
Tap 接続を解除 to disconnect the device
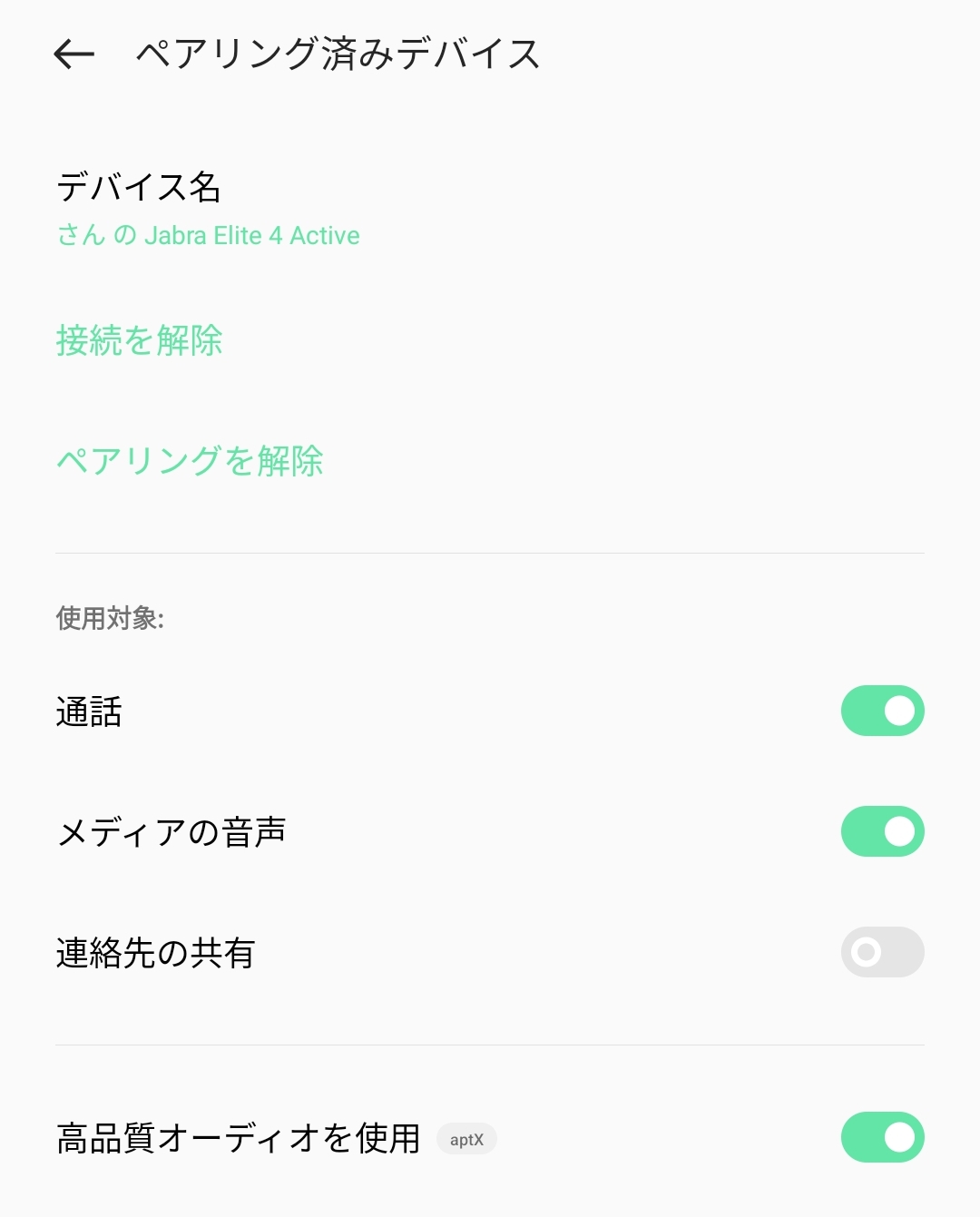click(140, 341)
